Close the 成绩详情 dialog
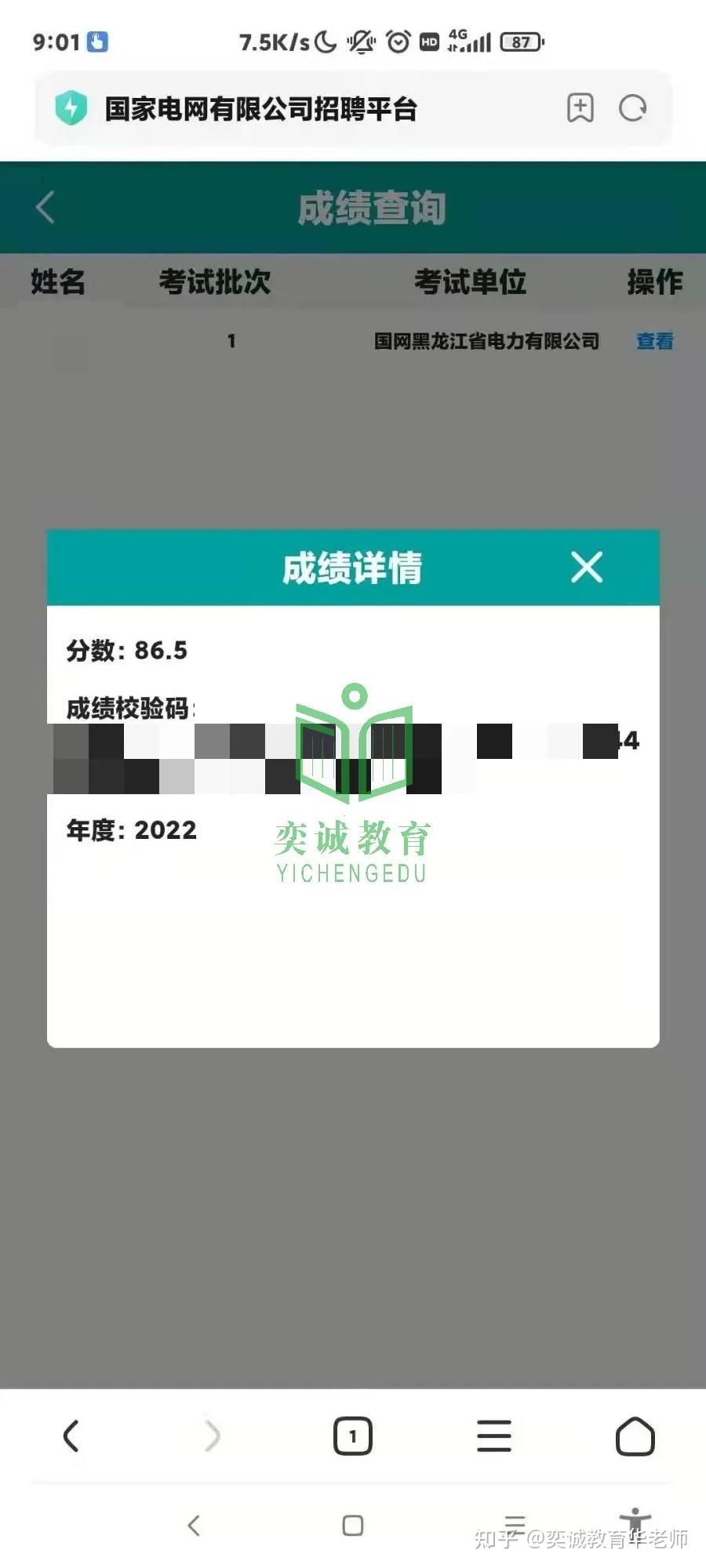The image size is (706, 1568). (x=587, y=567)
